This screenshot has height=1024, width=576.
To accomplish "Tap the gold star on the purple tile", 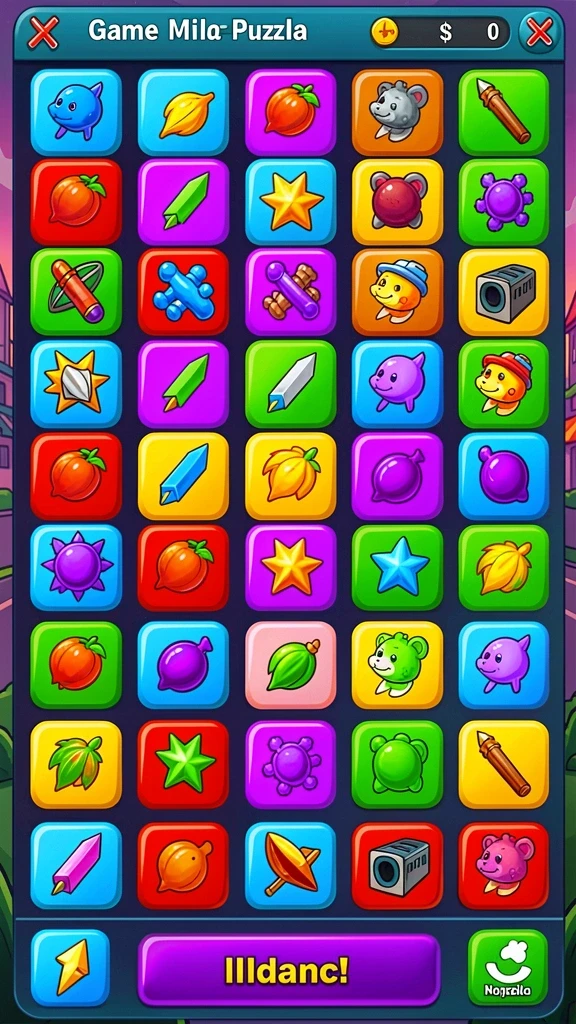I will pos(290,568).
